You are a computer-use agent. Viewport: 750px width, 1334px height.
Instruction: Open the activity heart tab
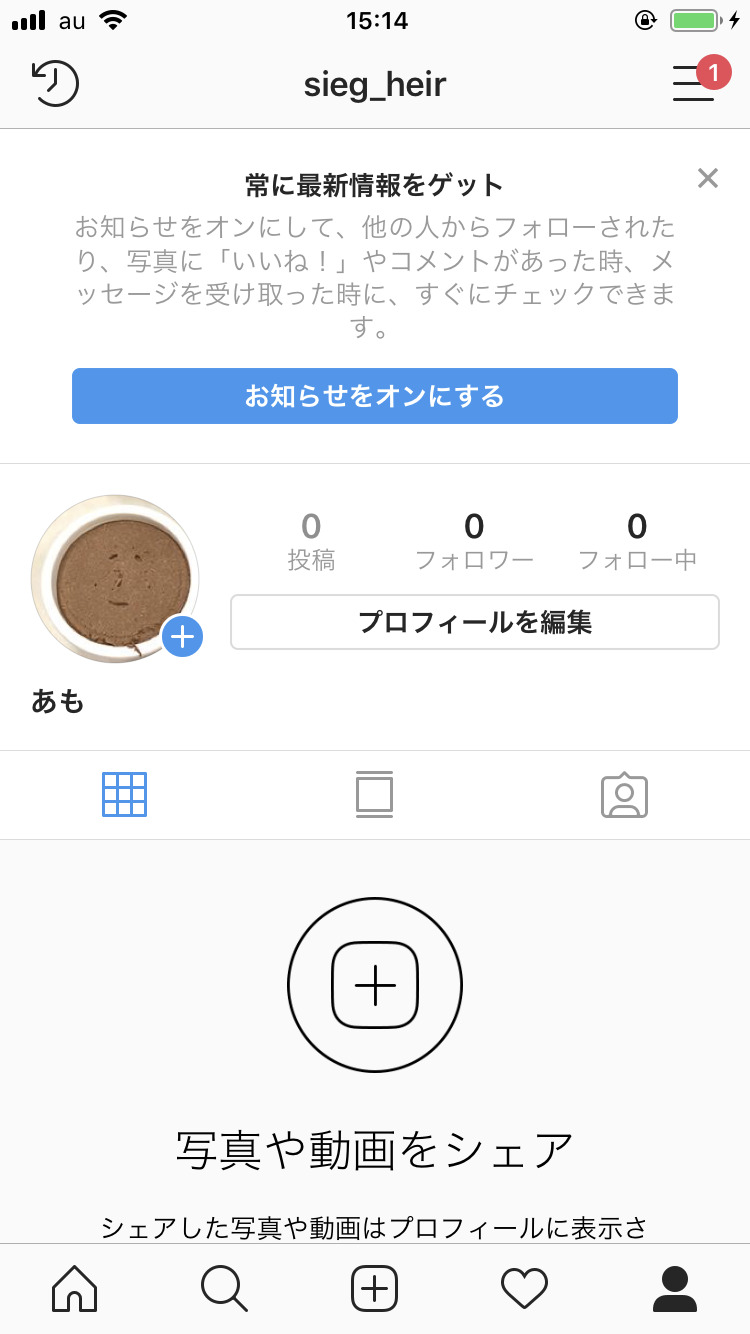(525, 1288)
